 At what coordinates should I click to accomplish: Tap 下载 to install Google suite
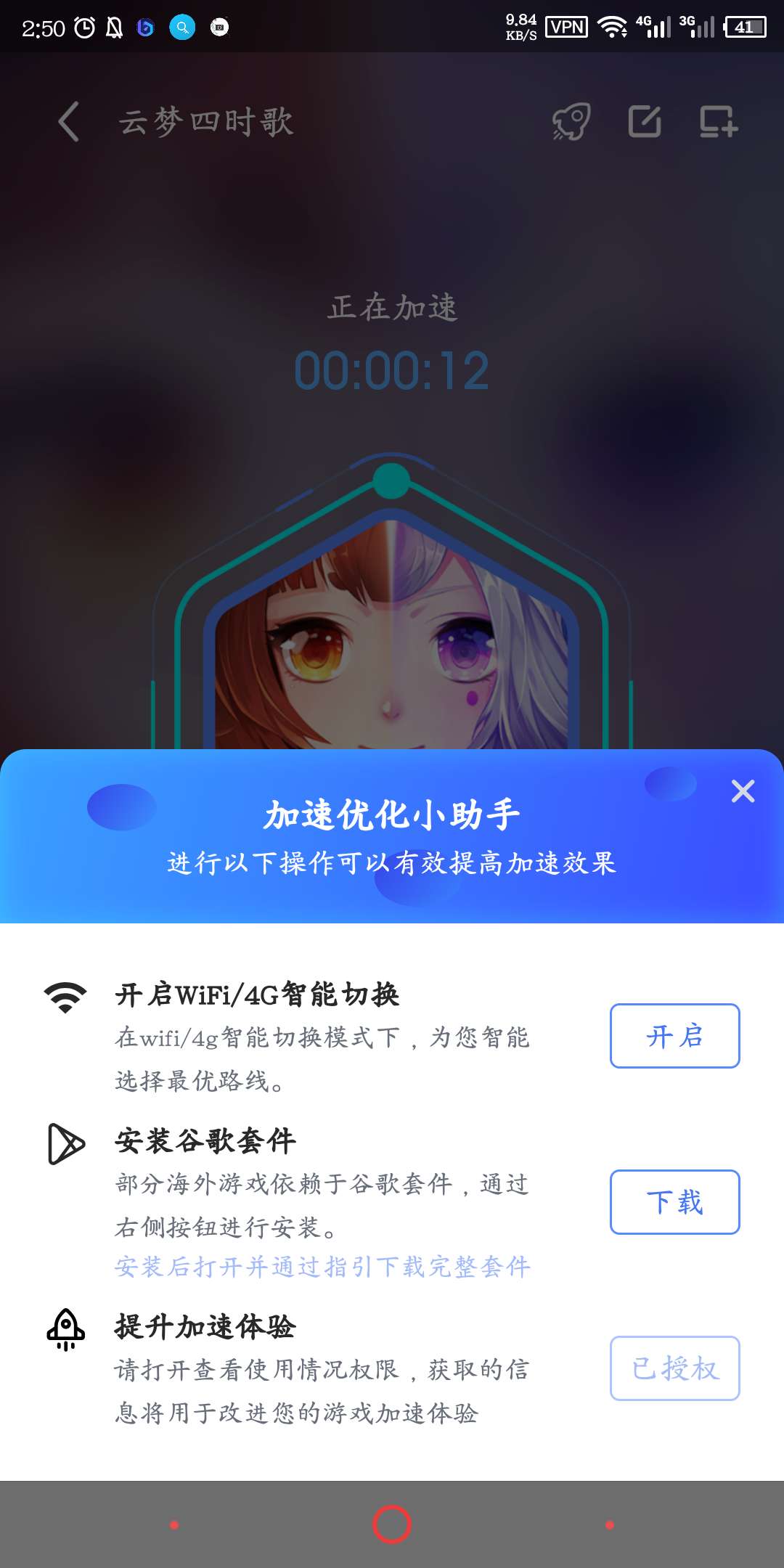pos(674,1202)
